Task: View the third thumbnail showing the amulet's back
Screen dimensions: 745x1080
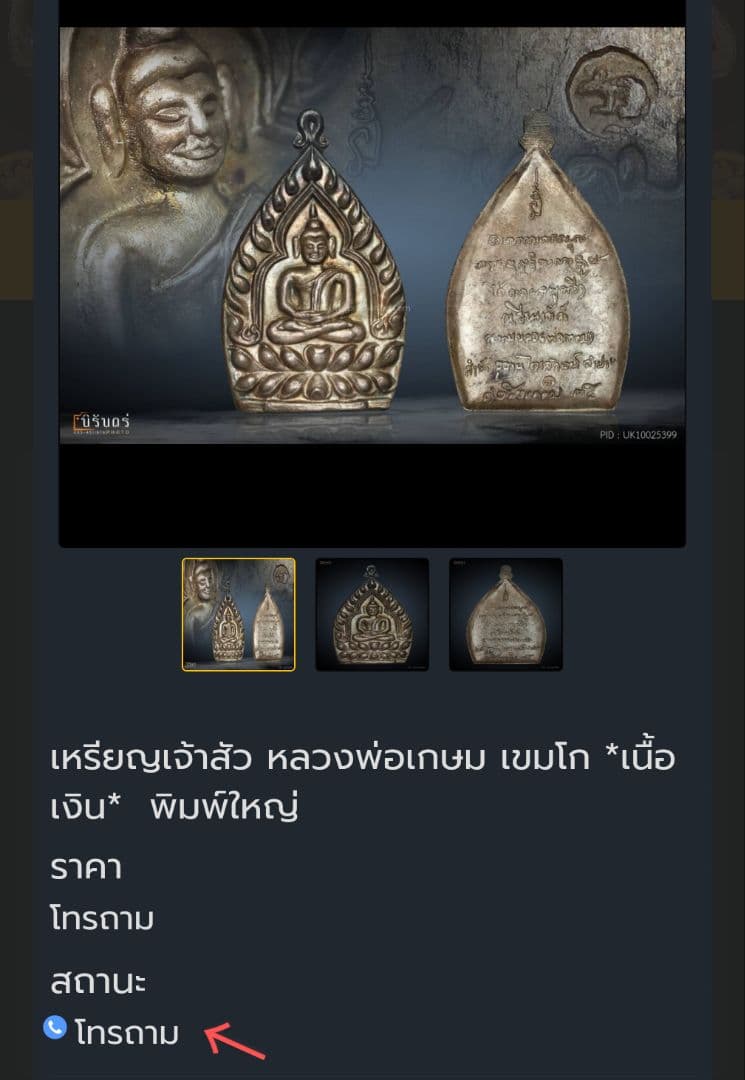Action: click(x=506, y=614)
